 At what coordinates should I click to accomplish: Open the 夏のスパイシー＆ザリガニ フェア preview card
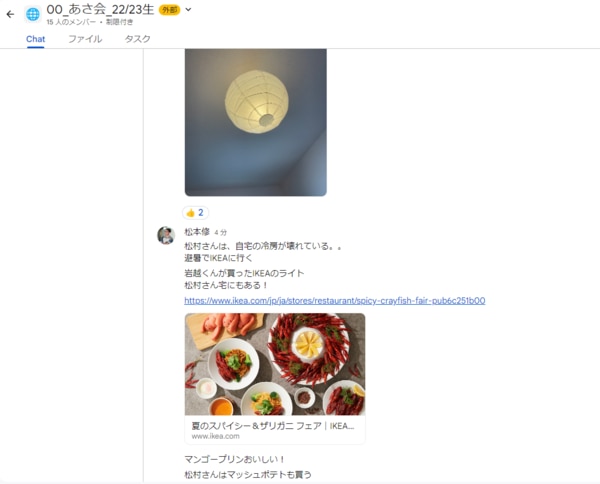tap(274, 377)
